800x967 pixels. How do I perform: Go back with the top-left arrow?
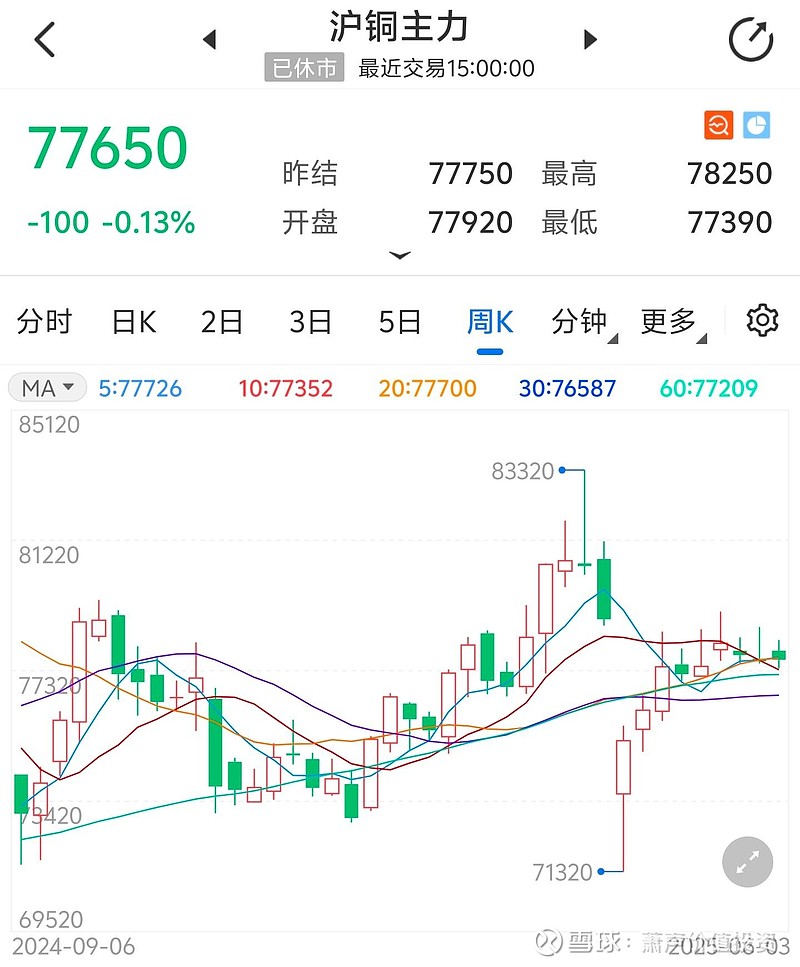[x=44, y=40]
